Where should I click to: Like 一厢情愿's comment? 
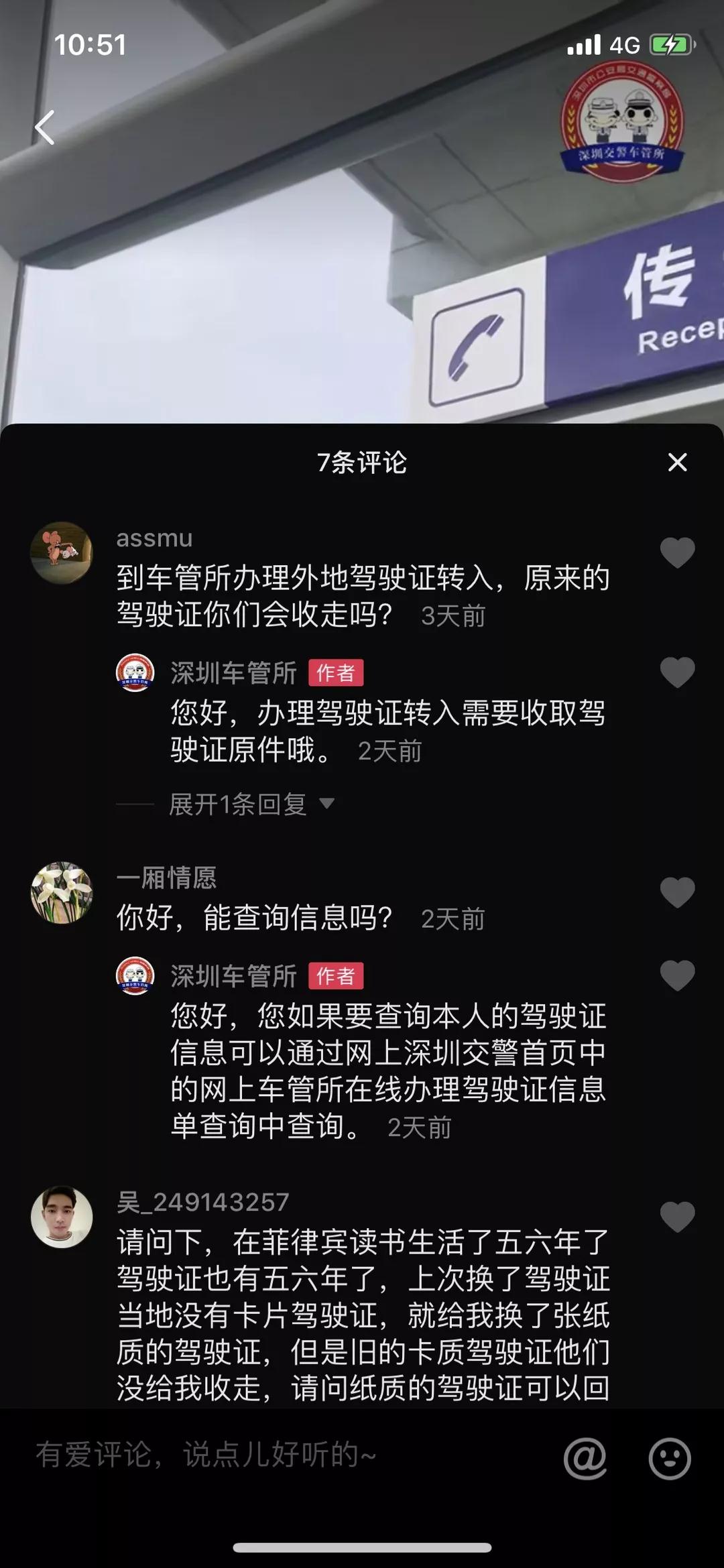[x=677, y=892]
